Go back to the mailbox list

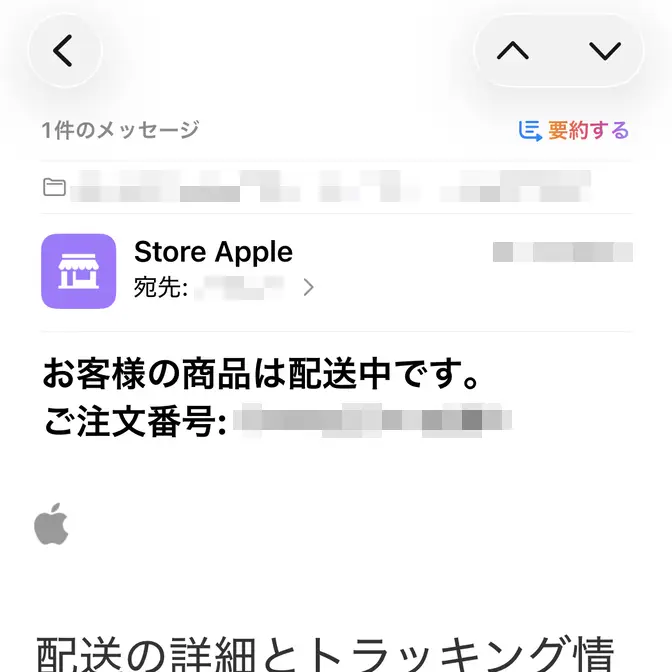point(64,50)
